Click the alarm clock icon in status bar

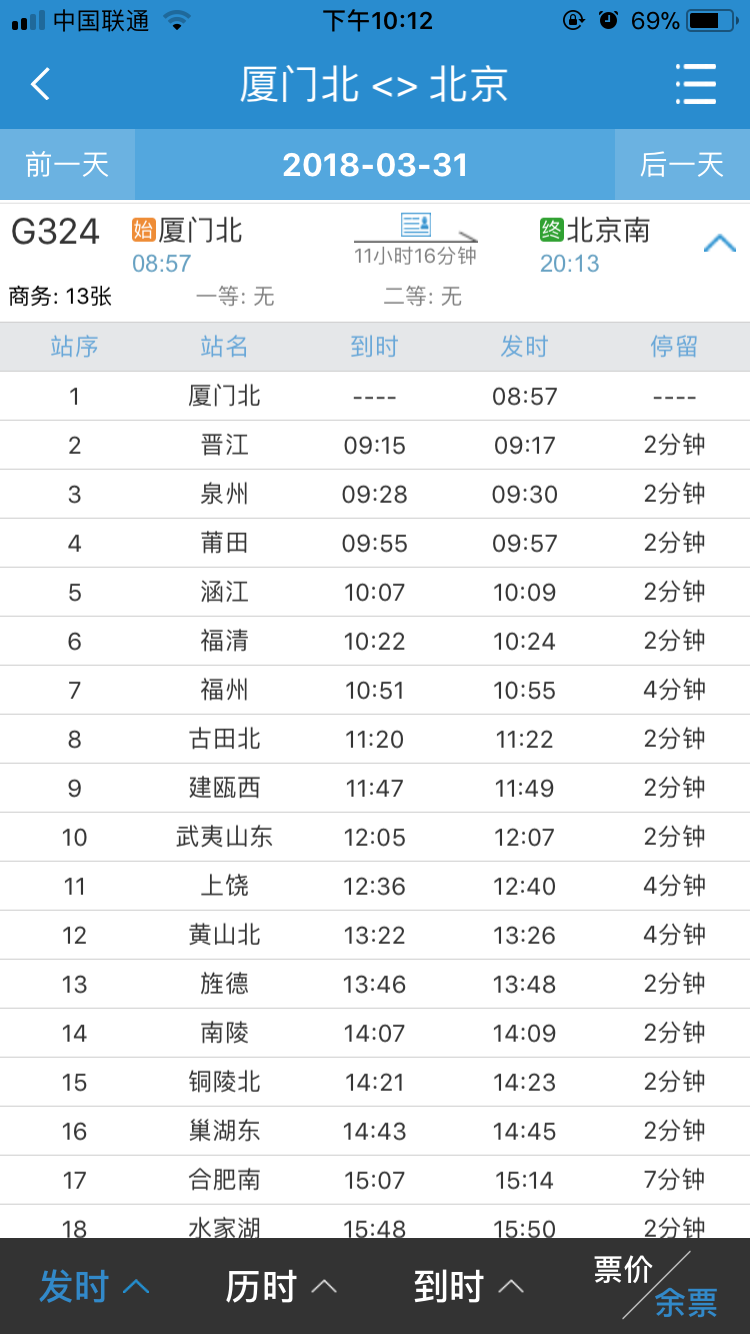608,18
